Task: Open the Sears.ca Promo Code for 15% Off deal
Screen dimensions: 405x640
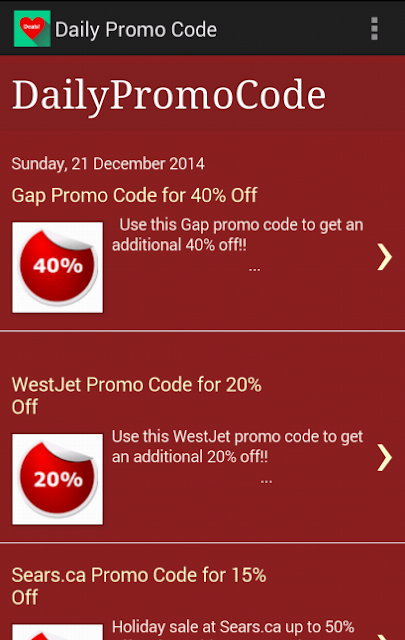Action: [x=139, y=586]
